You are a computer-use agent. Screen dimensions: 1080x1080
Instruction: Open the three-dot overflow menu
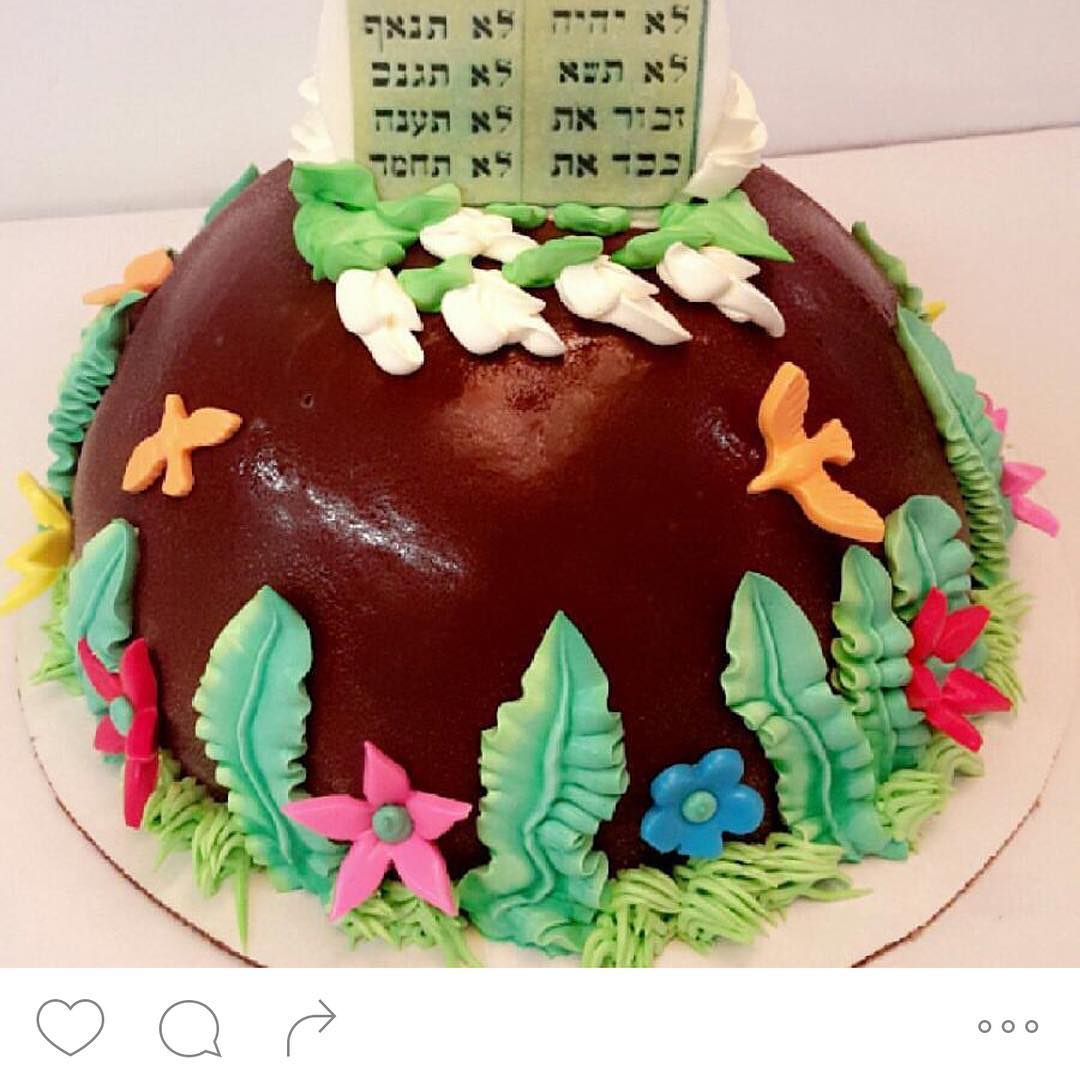coord(1007,1026)
